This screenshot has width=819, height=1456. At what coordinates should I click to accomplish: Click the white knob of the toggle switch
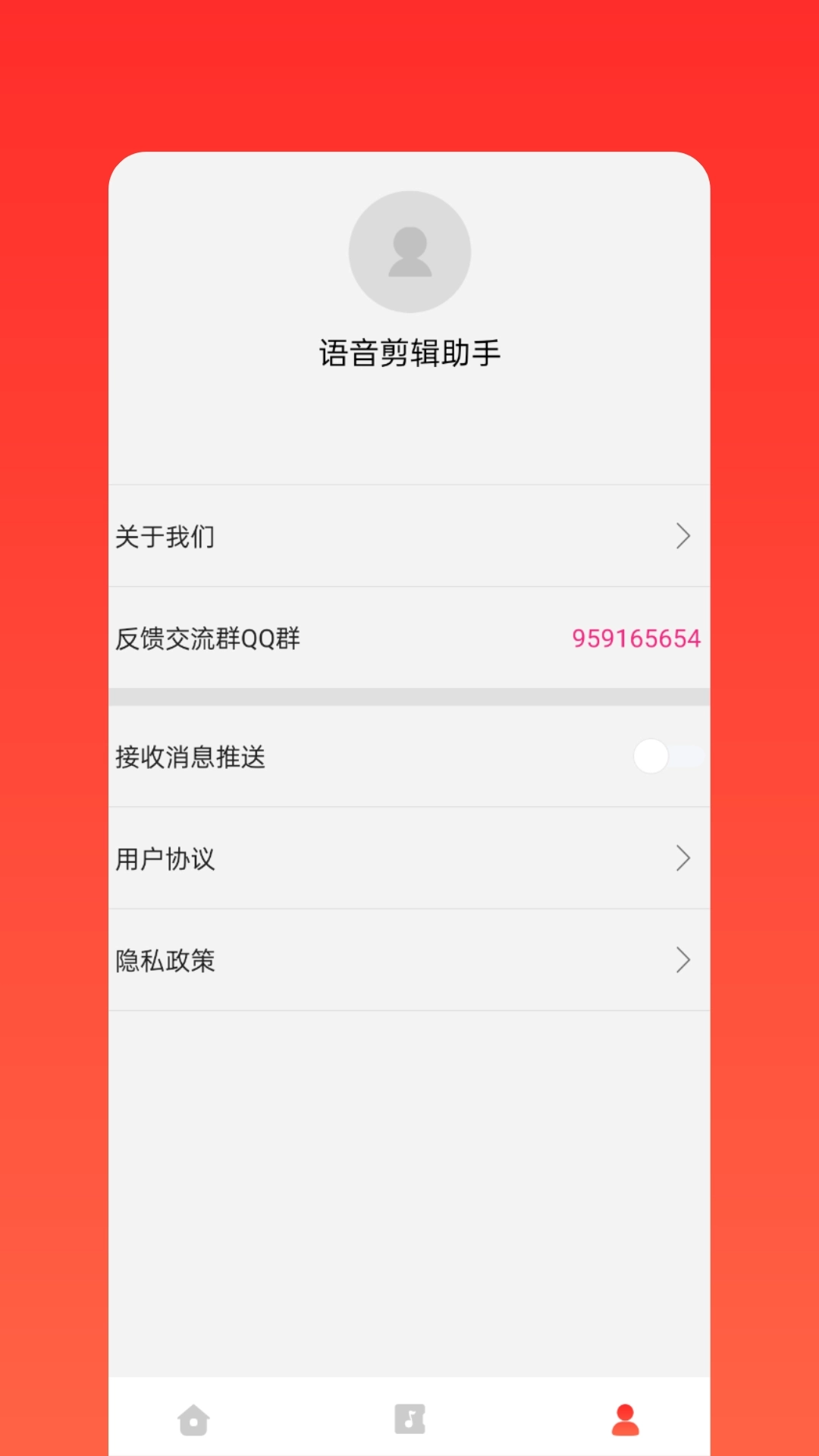650,756
